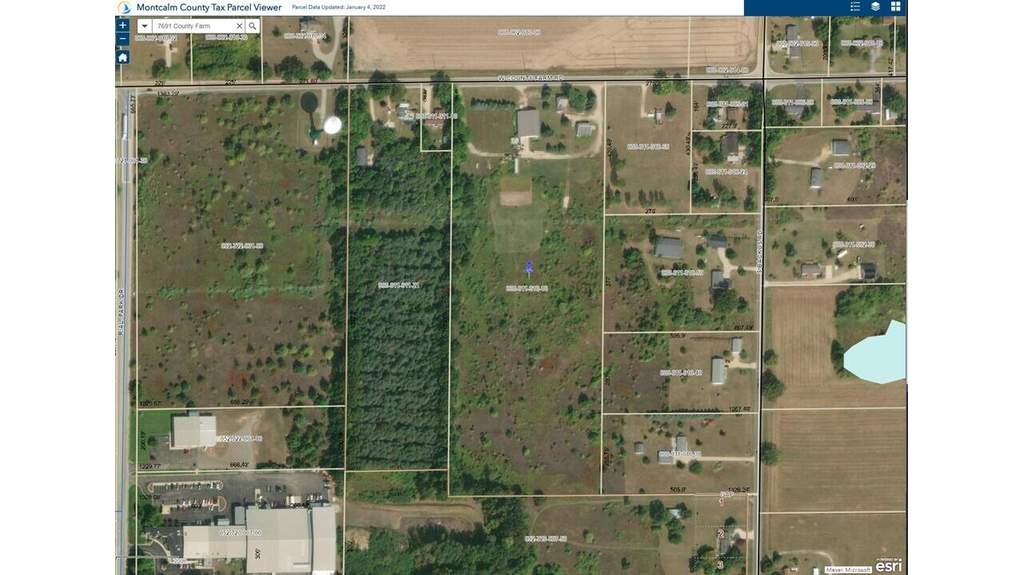
Task: Expand the search source dropdown arrow
Action: tap(144, 26)
